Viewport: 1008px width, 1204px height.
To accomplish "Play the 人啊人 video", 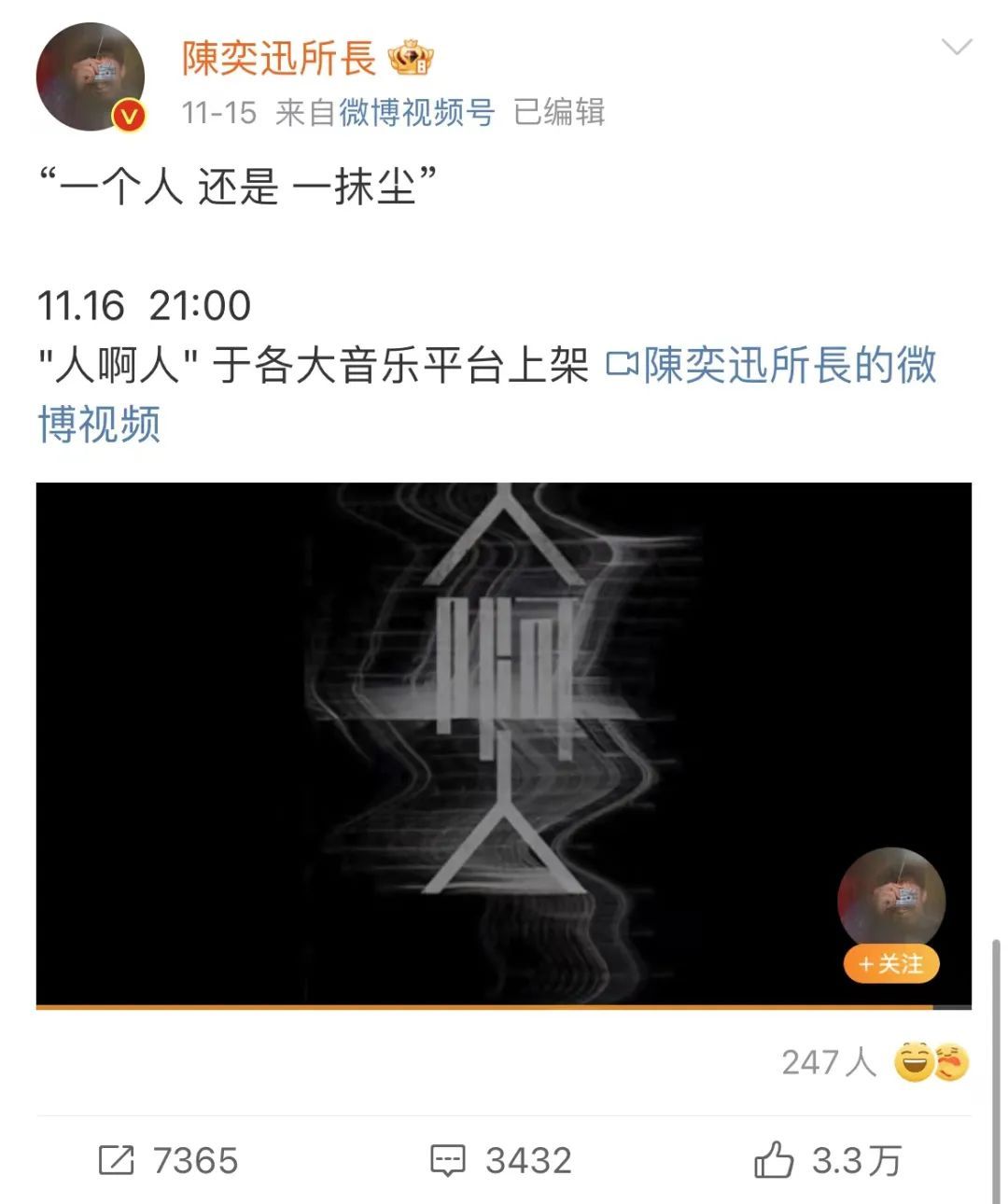I will point(504,744).
